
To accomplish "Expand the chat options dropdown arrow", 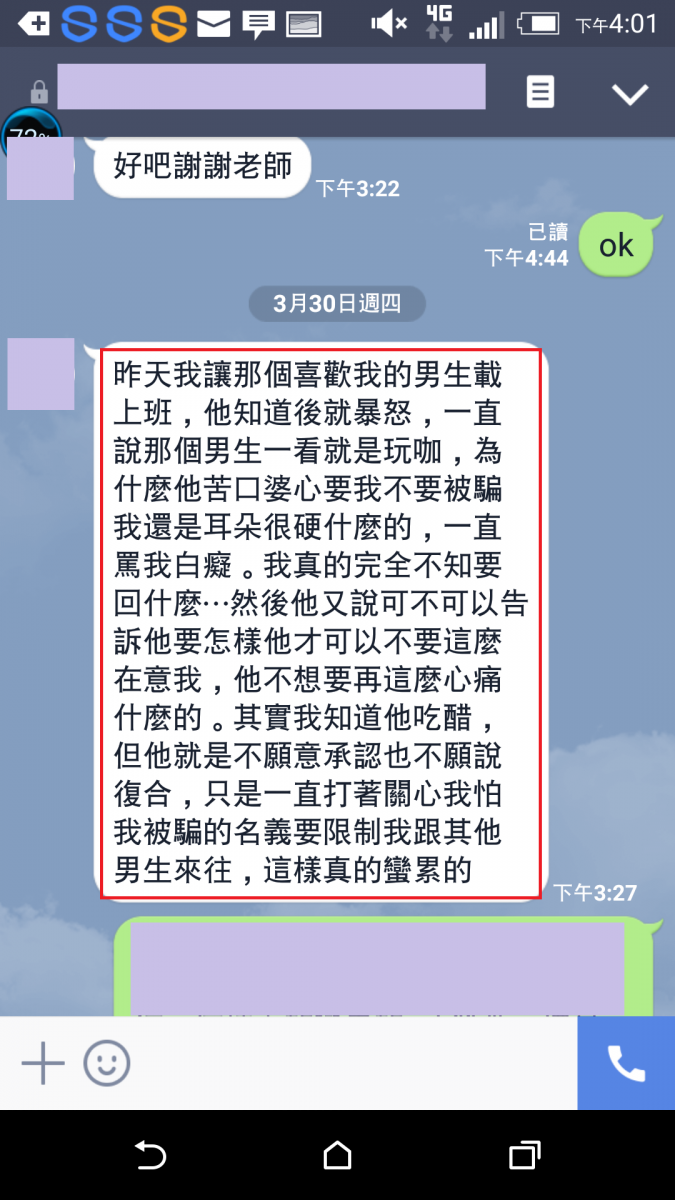I will [x=630, y=93].
